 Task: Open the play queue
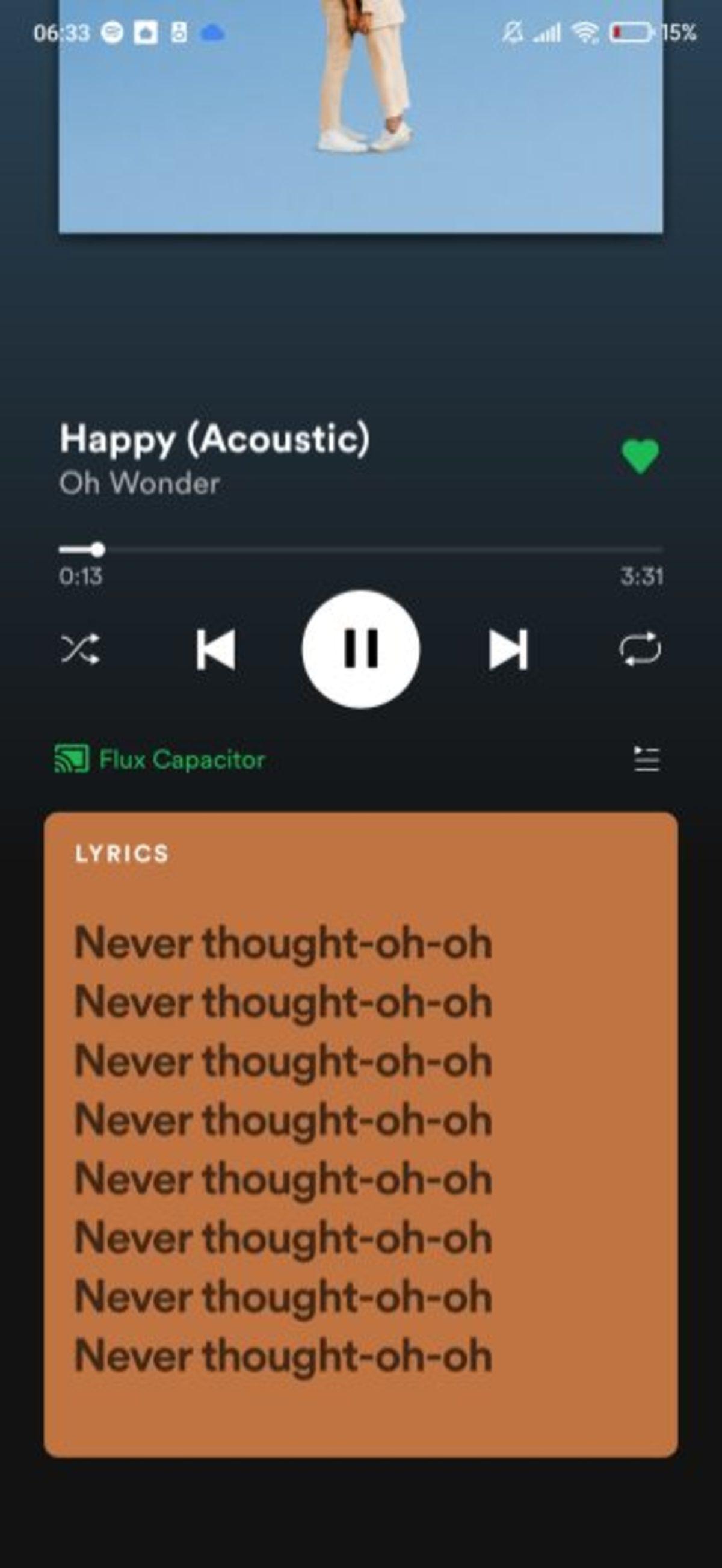point(647,759)
